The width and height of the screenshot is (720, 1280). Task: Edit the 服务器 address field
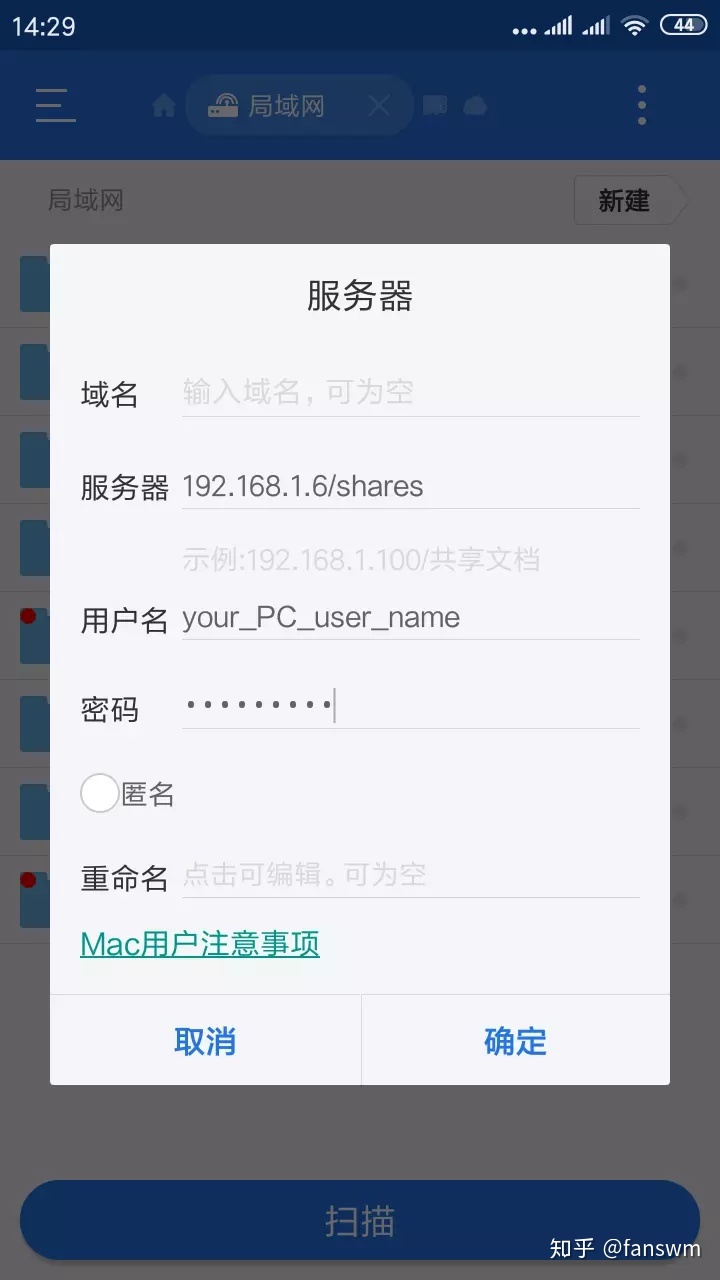(x=410, y=487)
